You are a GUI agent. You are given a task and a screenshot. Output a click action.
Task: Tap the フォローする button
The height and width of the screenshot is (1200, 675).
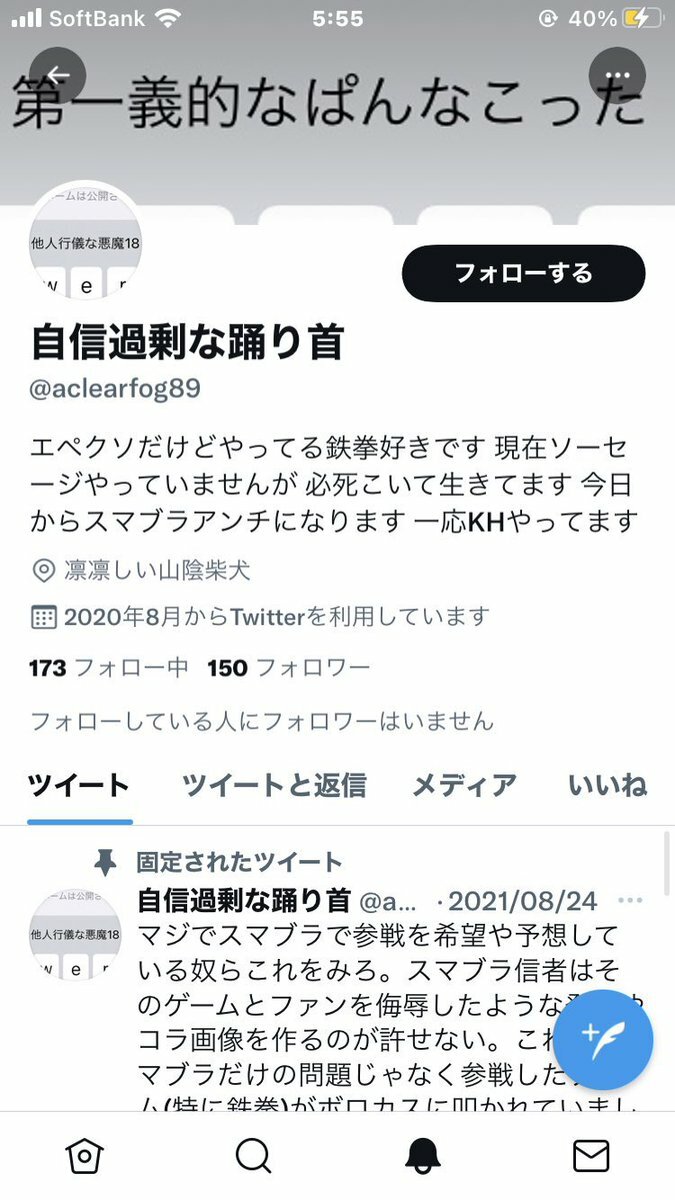(x=523, y=273)
